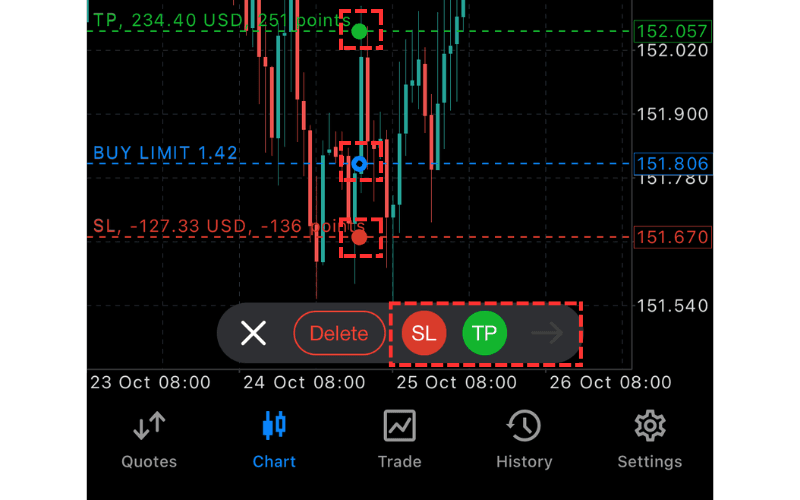This screenshot has width=800, height=500.
Task: Go to the History tab
Action: coord(524,440)
